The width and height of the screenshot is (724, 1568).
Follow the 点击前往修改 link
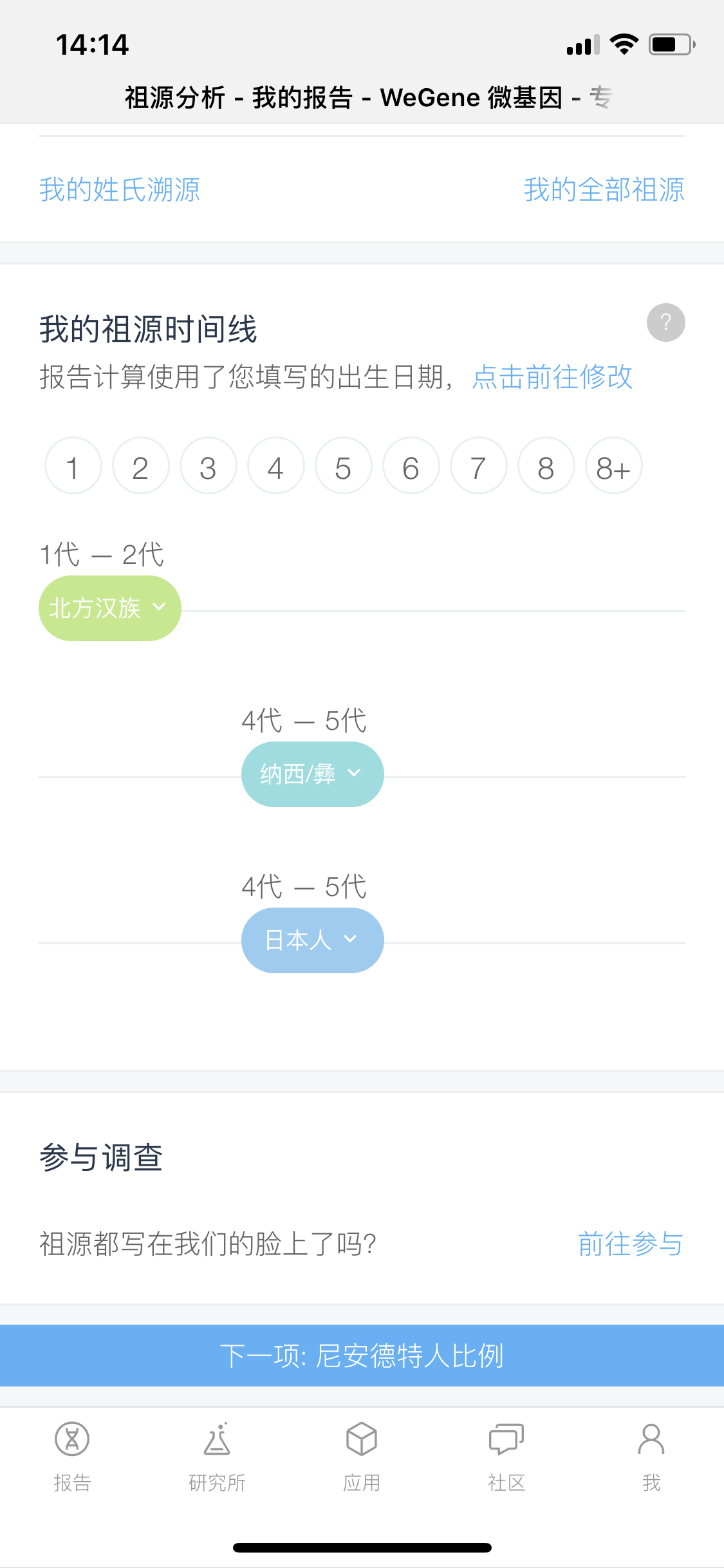pos(552,377)
